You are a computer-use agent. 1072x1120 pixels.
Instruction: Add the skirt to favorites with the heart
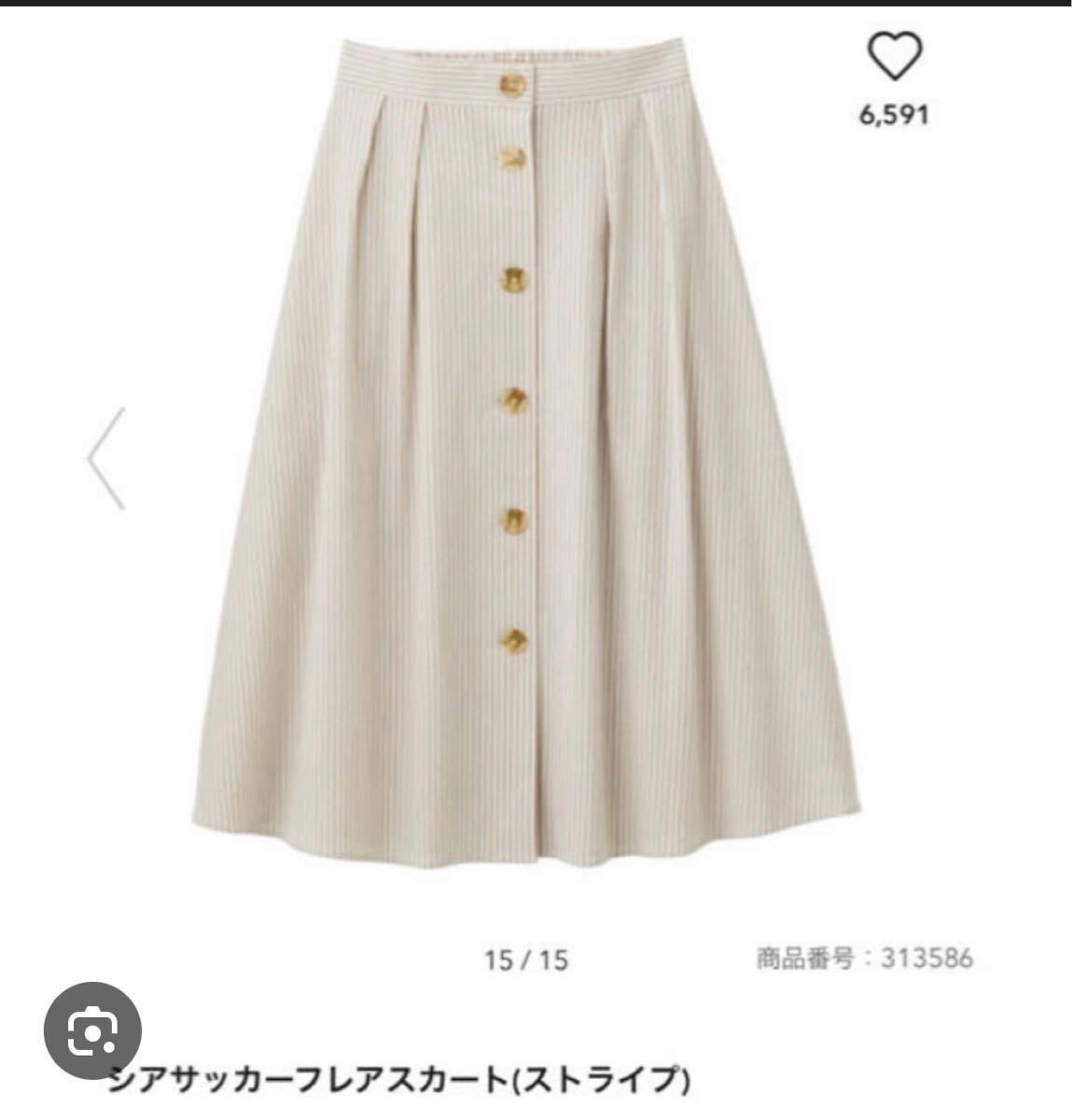coord(895,56)
